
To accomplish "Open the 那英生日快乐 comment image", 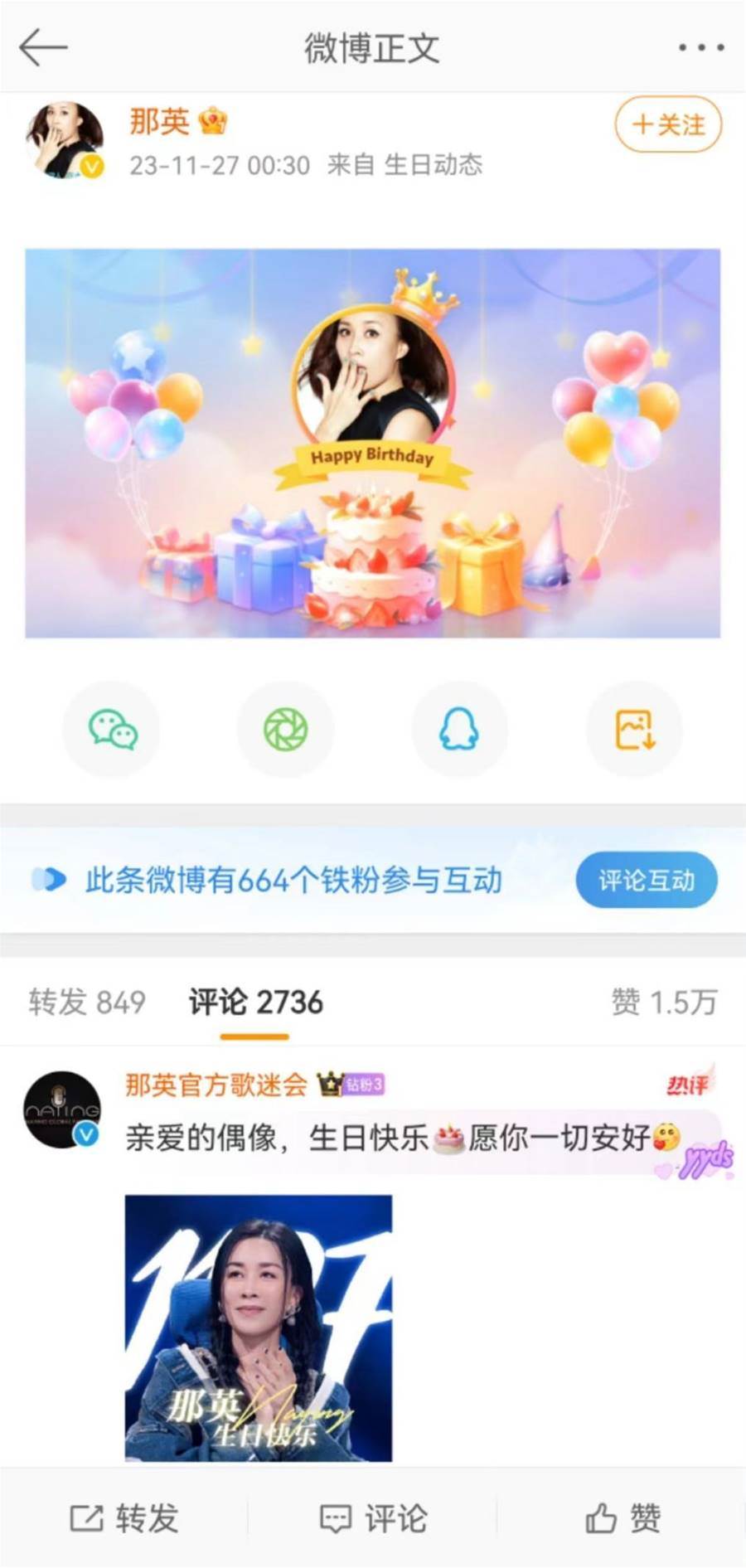I will [x=259, y=1328].
